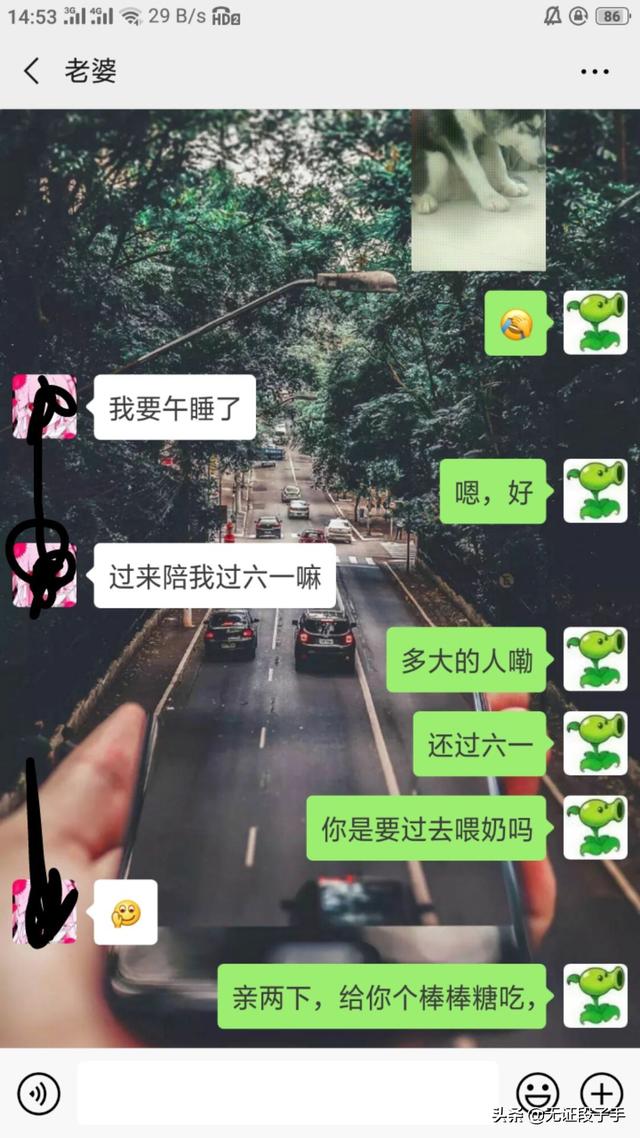The width and height of the screenshot is (640, 1138).
Task: Open contact avatar next to 我要午睡了
Action: pos(44,407)
